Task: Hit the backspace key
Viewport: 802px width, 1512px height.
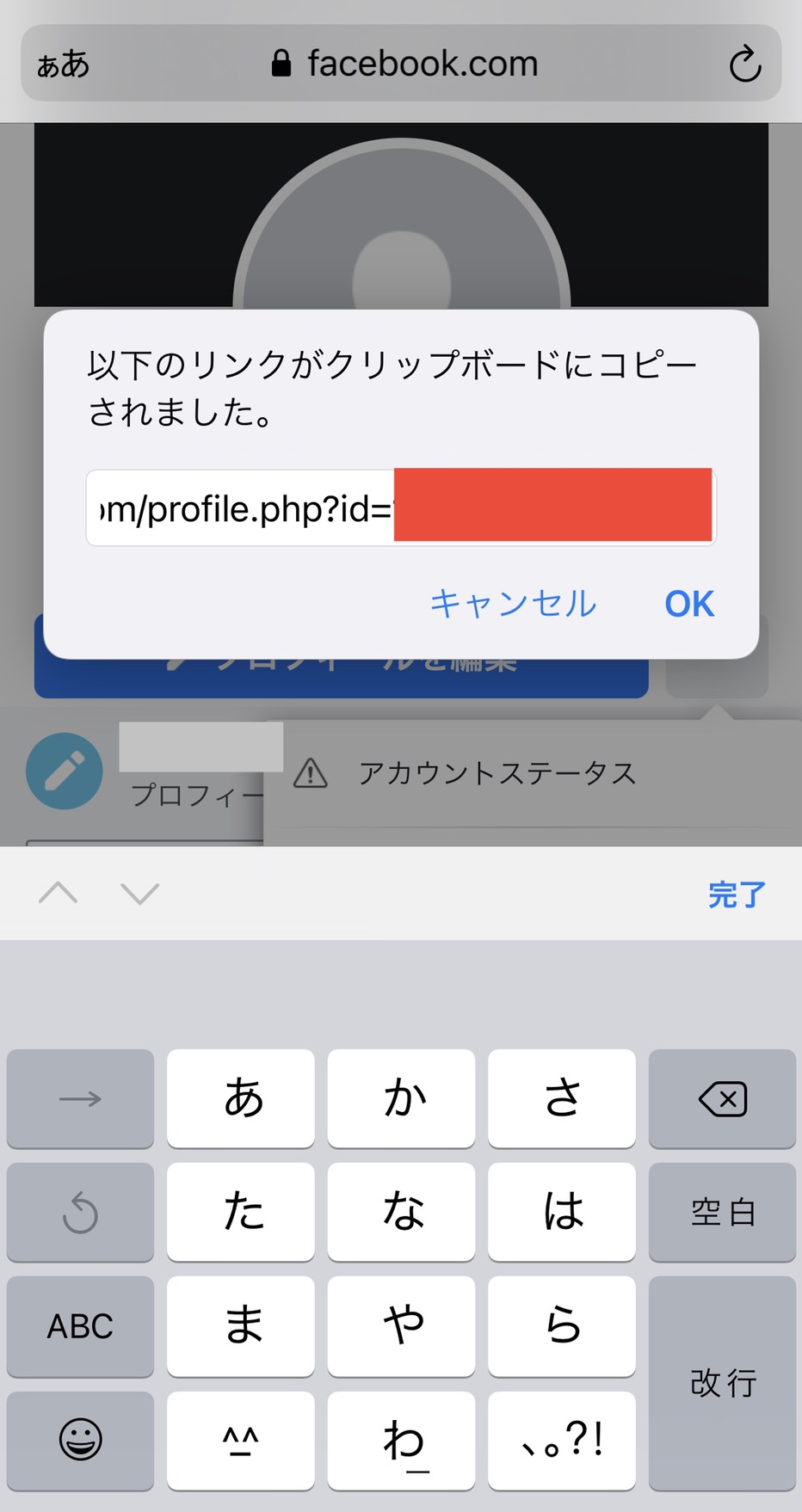Action: pyautogui.click(x=722, y=1098)
